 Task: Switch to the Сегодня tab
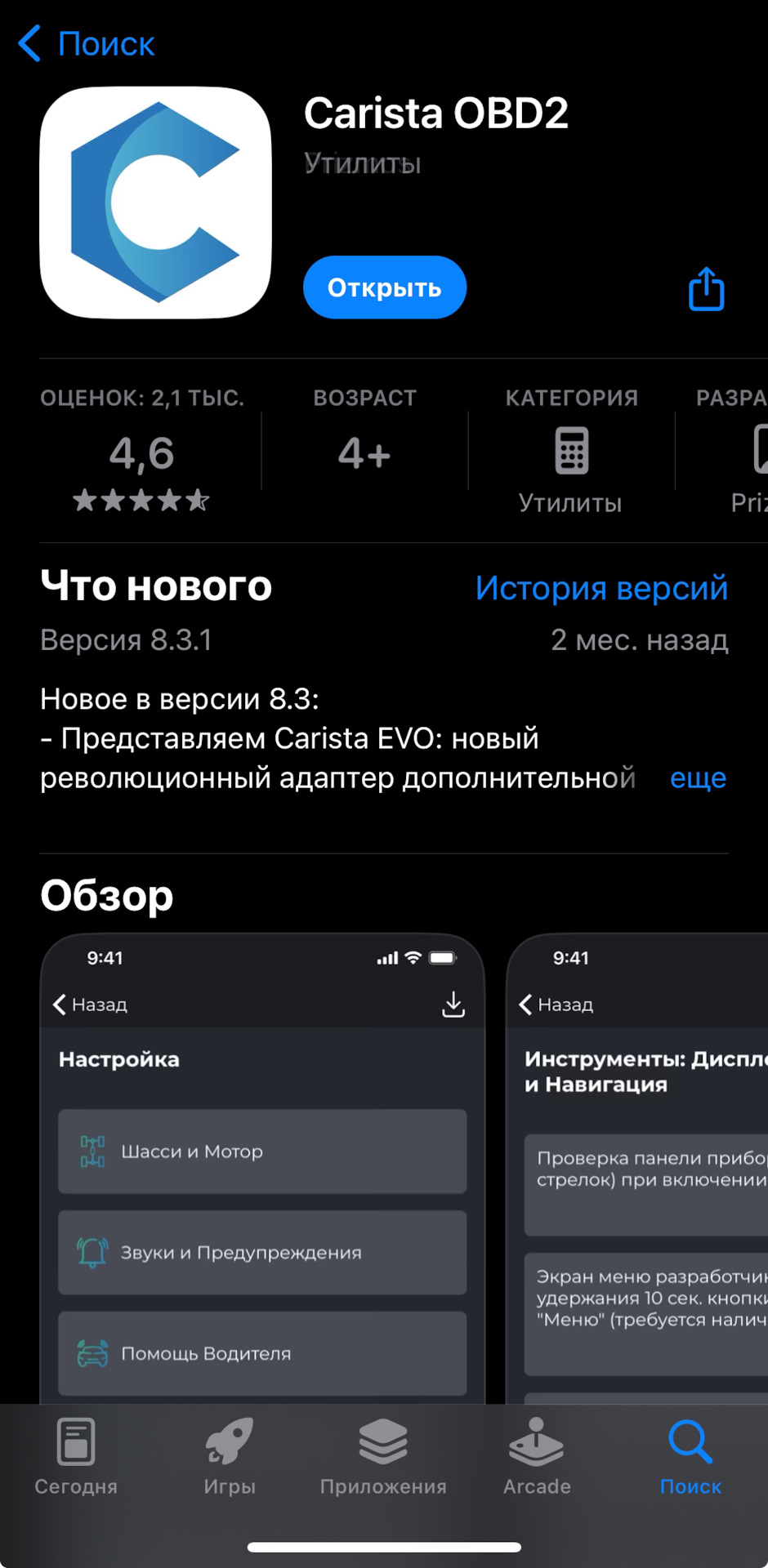click(76, 1459)
